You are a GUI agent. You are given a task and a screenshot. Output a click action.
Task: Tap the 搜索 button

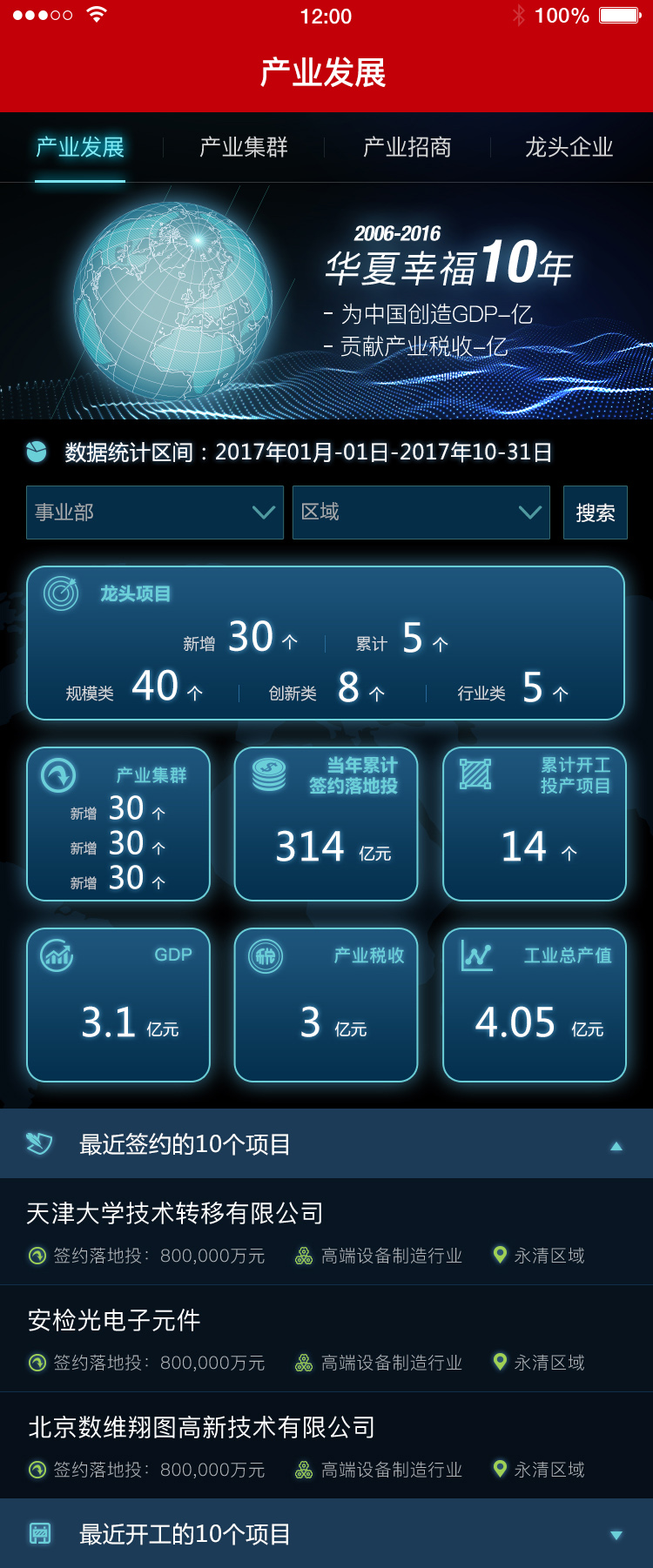(x=596, y=513)
